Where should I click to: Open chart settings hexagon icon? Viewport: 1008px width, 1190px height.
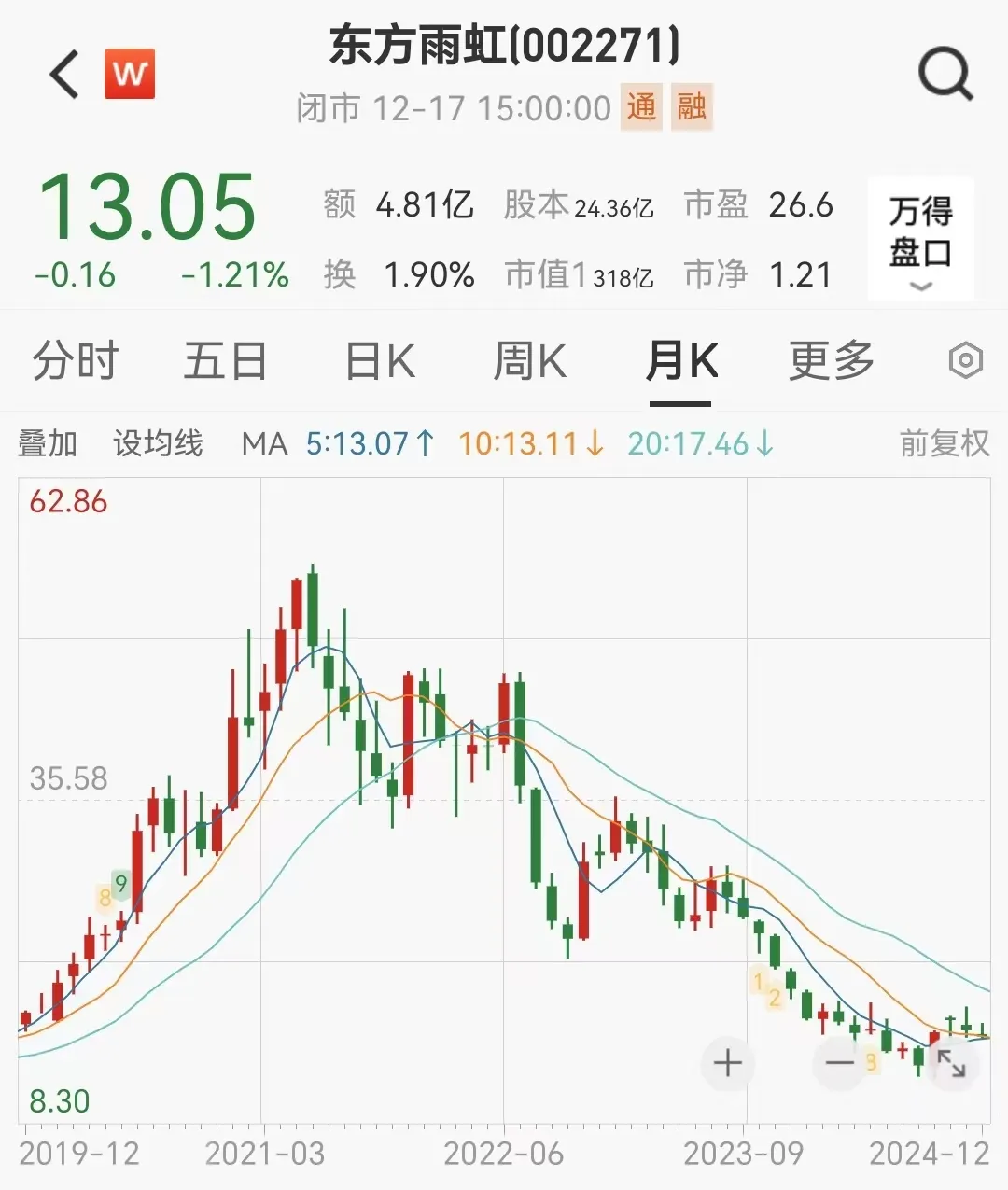pyautogui.click(x=965, y=361)
